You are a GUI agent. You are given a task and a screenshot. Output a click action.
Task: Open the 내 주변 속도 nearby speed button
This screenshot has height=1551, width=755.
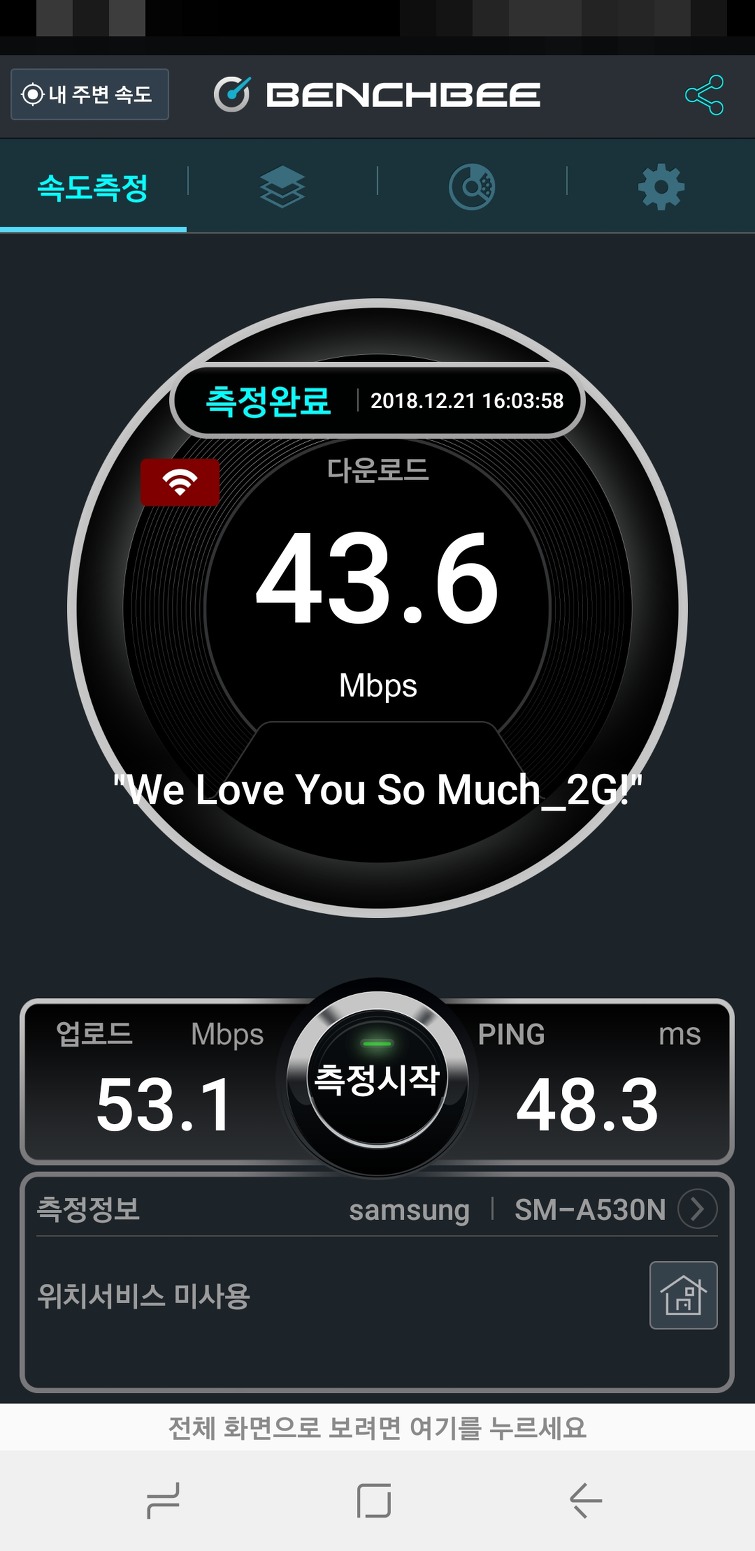(x=90, y=94)
